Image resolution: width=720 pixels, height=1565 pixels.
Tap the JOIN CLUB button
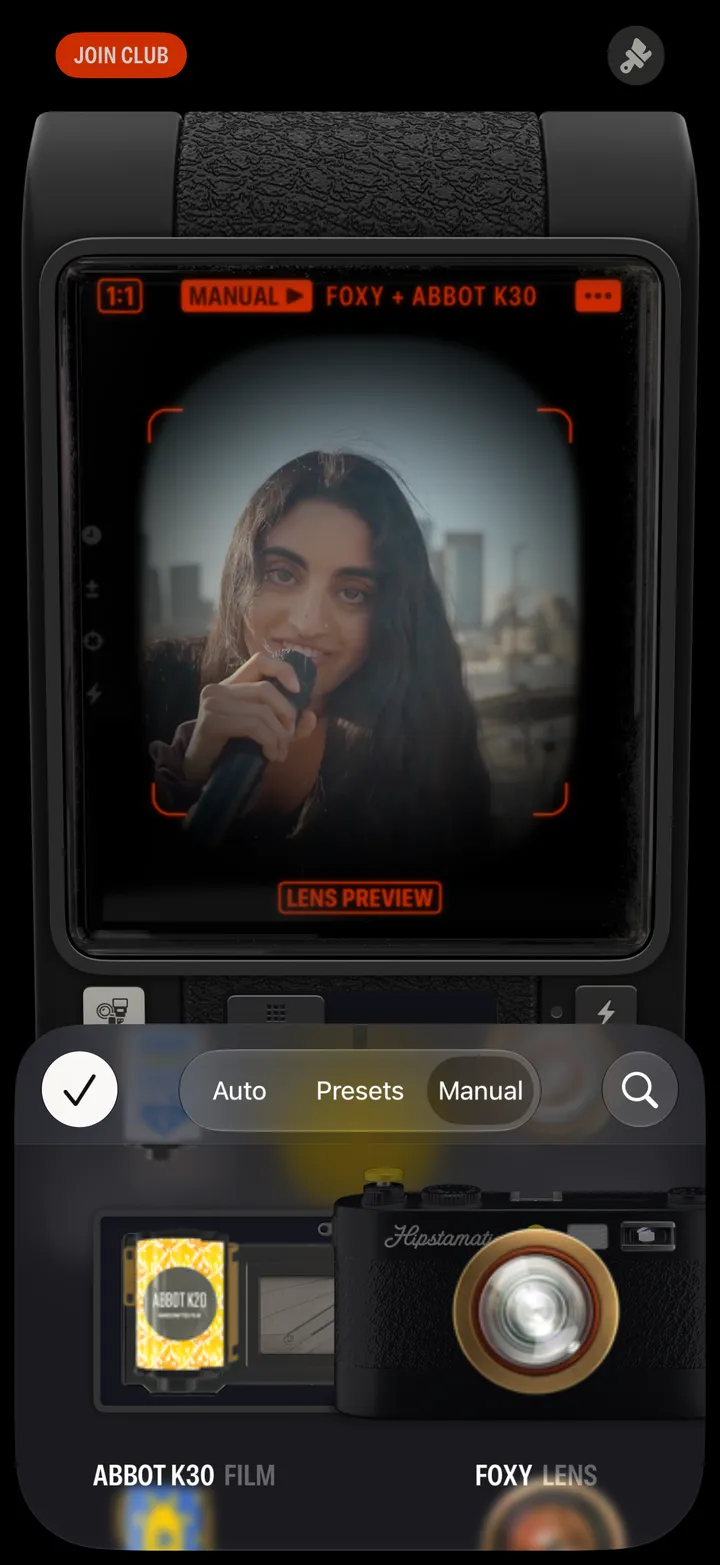(x=121, y=55)
